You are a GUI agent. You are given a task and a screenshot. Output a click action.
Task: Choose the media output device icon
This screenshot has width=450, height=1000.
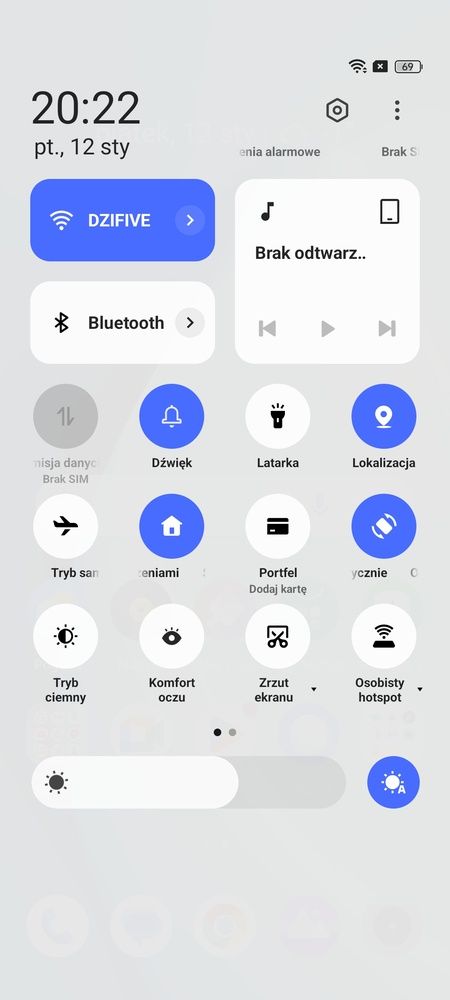tap(389, 212)
